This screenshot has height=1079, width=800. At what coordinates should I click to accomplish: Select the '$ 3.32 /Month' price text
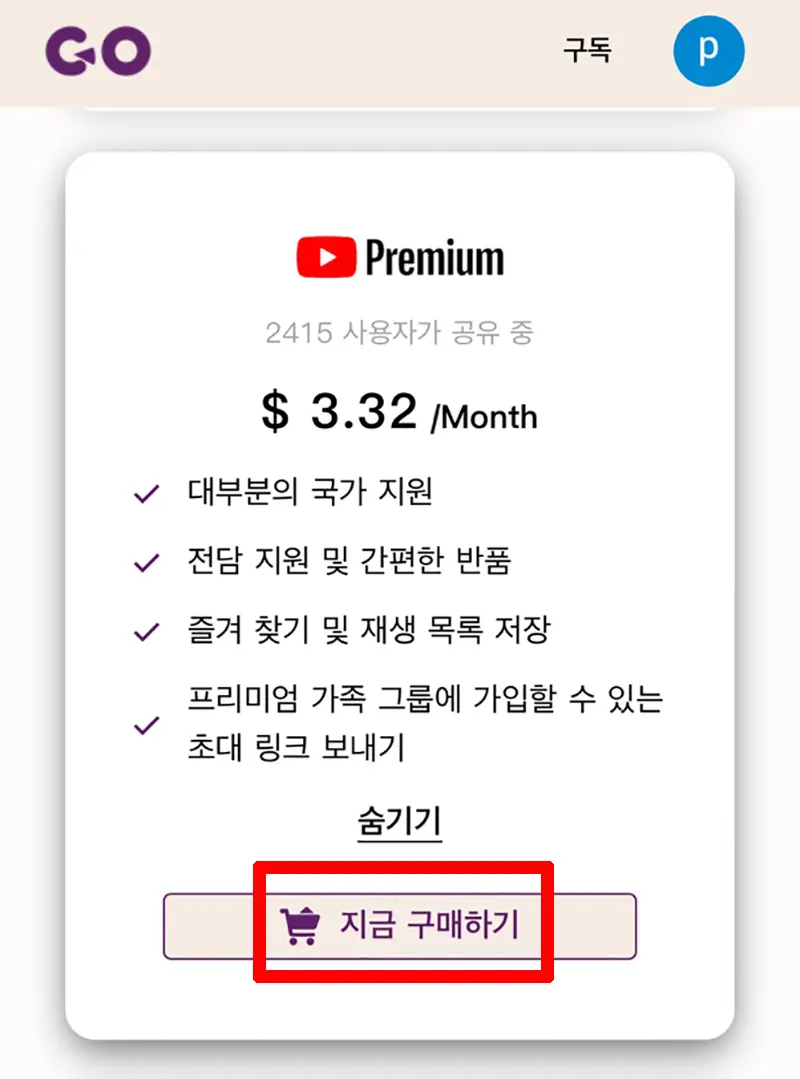pos(400,413)
